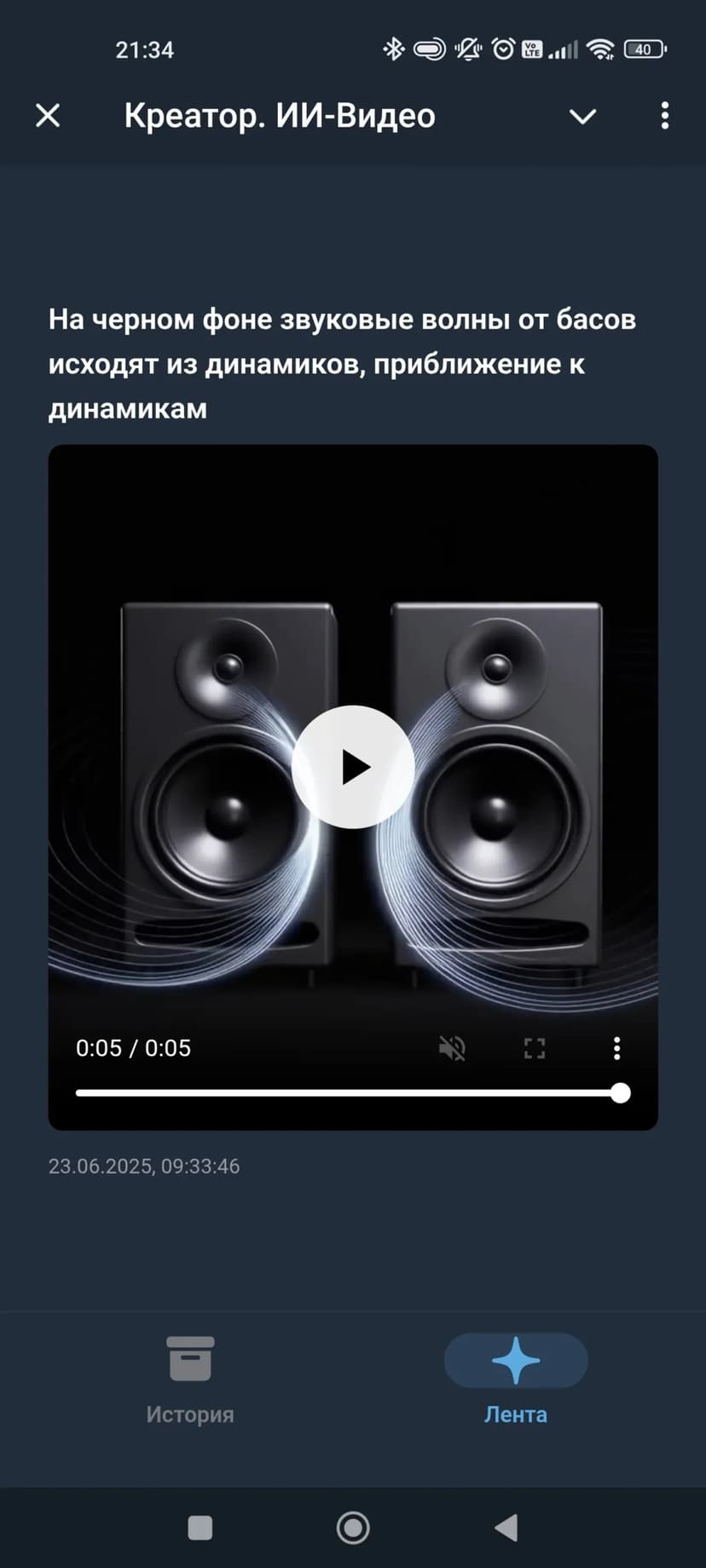Expand the header dropdown chevron
The image size is (706, 1568).
pyautogui.click(x=582, y=116)
